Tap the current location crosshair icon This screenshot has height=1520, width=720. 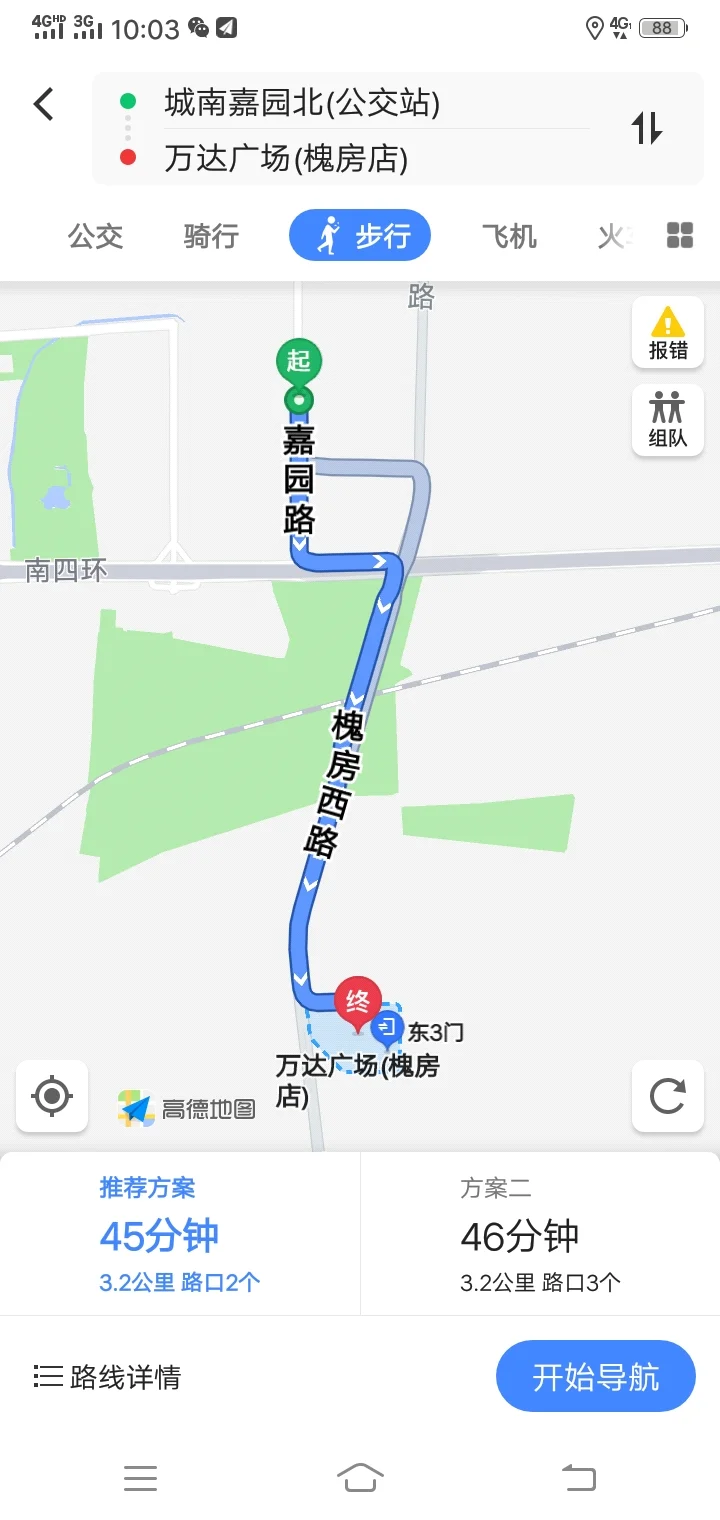point(51,1097)
